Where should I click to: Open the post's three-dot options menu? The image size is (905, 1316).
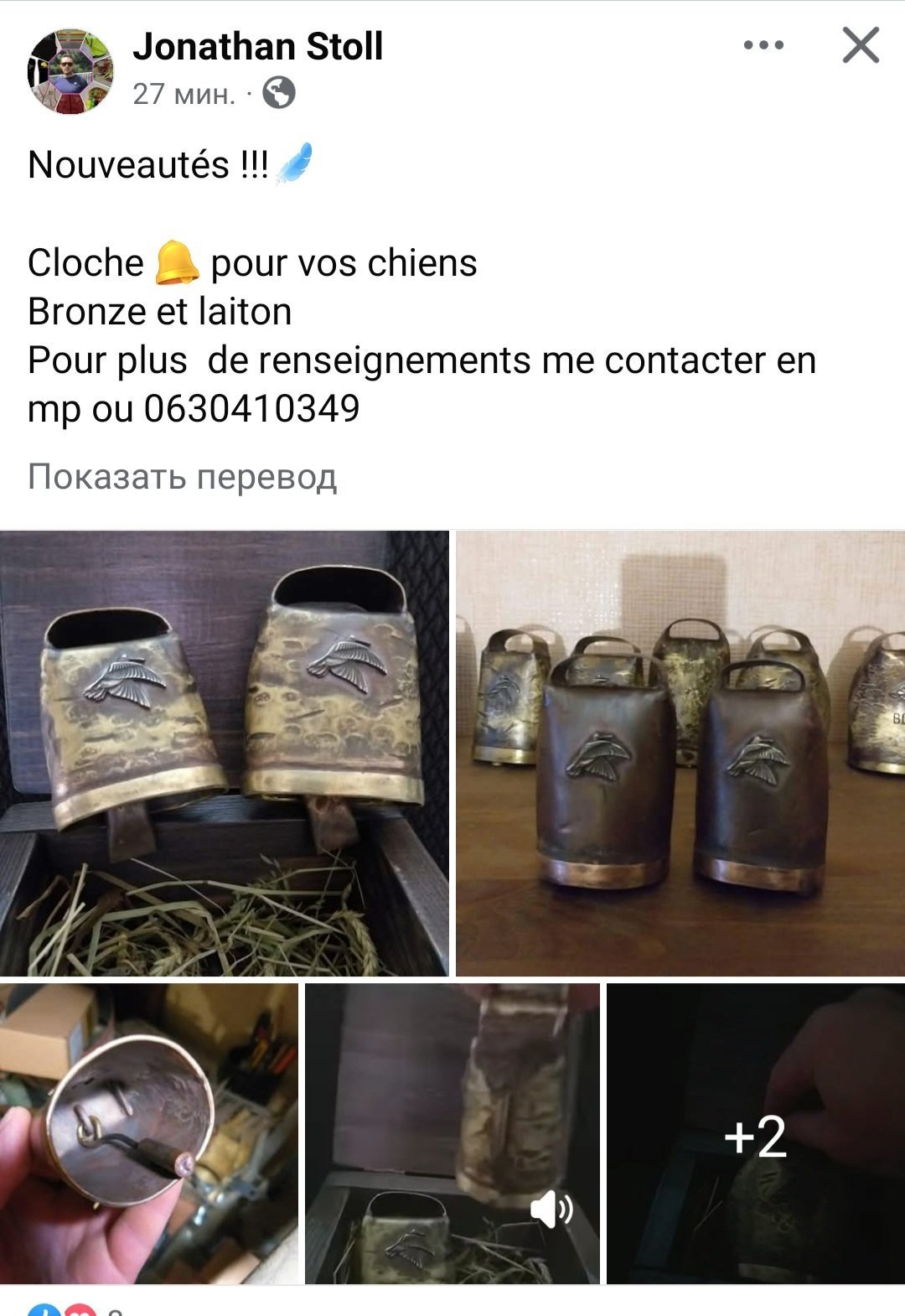[763, 45]
